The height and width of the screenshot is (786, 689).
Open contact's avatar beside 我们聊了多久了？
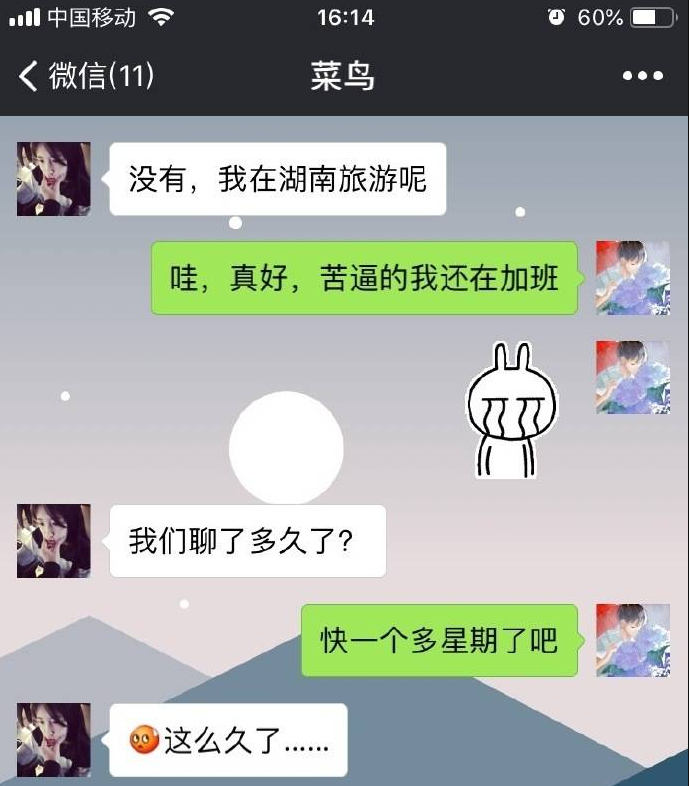tap(54, 541)
